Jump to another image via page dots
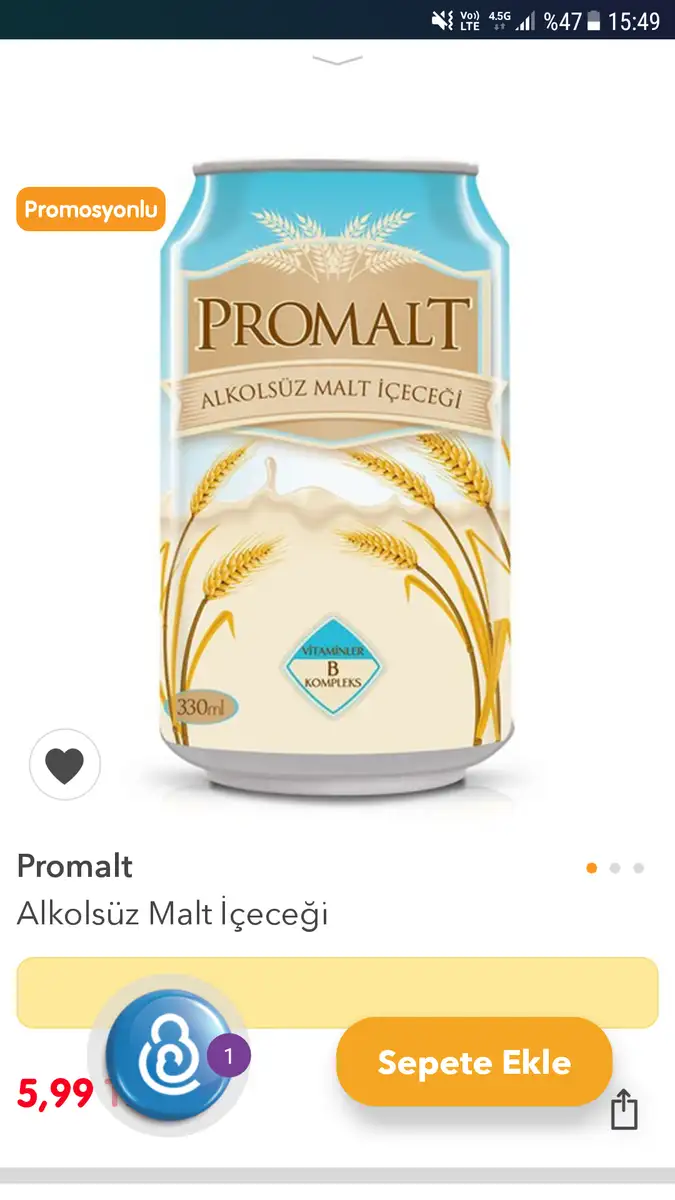Image resolution: width=675 pixels, height=1200 pixels. pos(615,868)
